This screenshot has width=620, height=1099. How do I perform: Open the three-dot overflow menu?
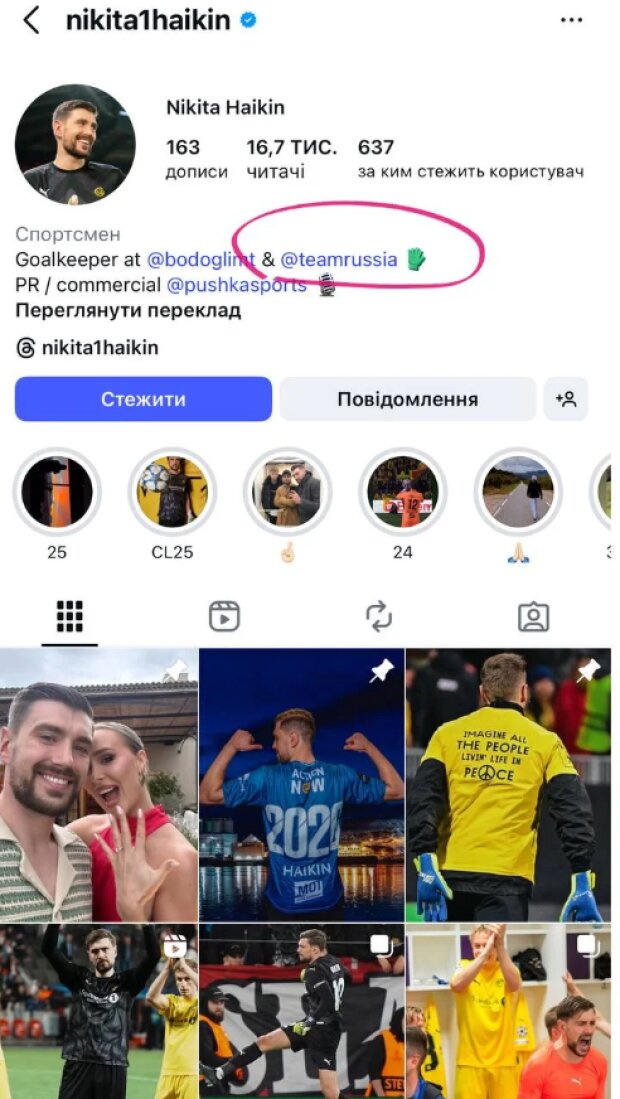(571, 20)
